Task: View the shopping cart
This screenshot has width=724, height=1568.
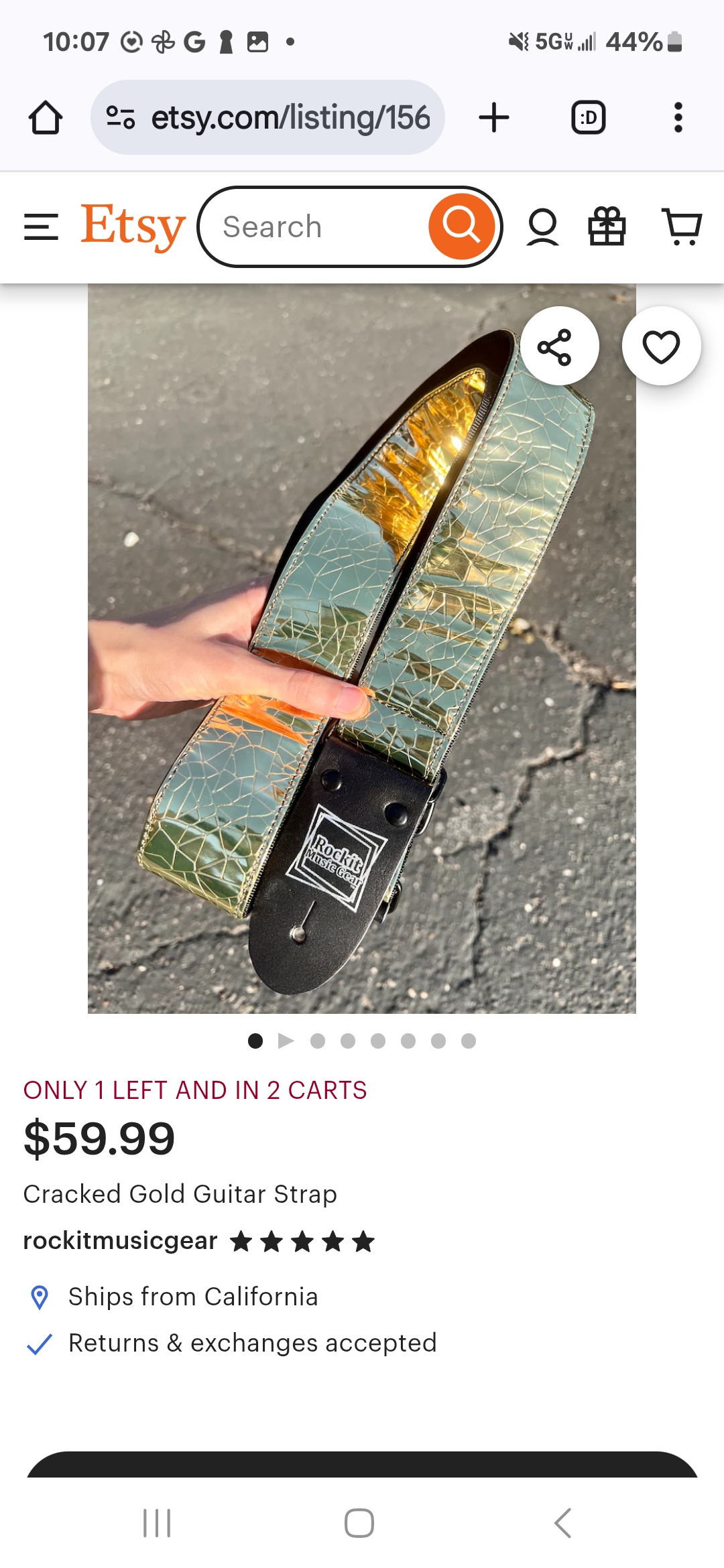Action: 682,226
